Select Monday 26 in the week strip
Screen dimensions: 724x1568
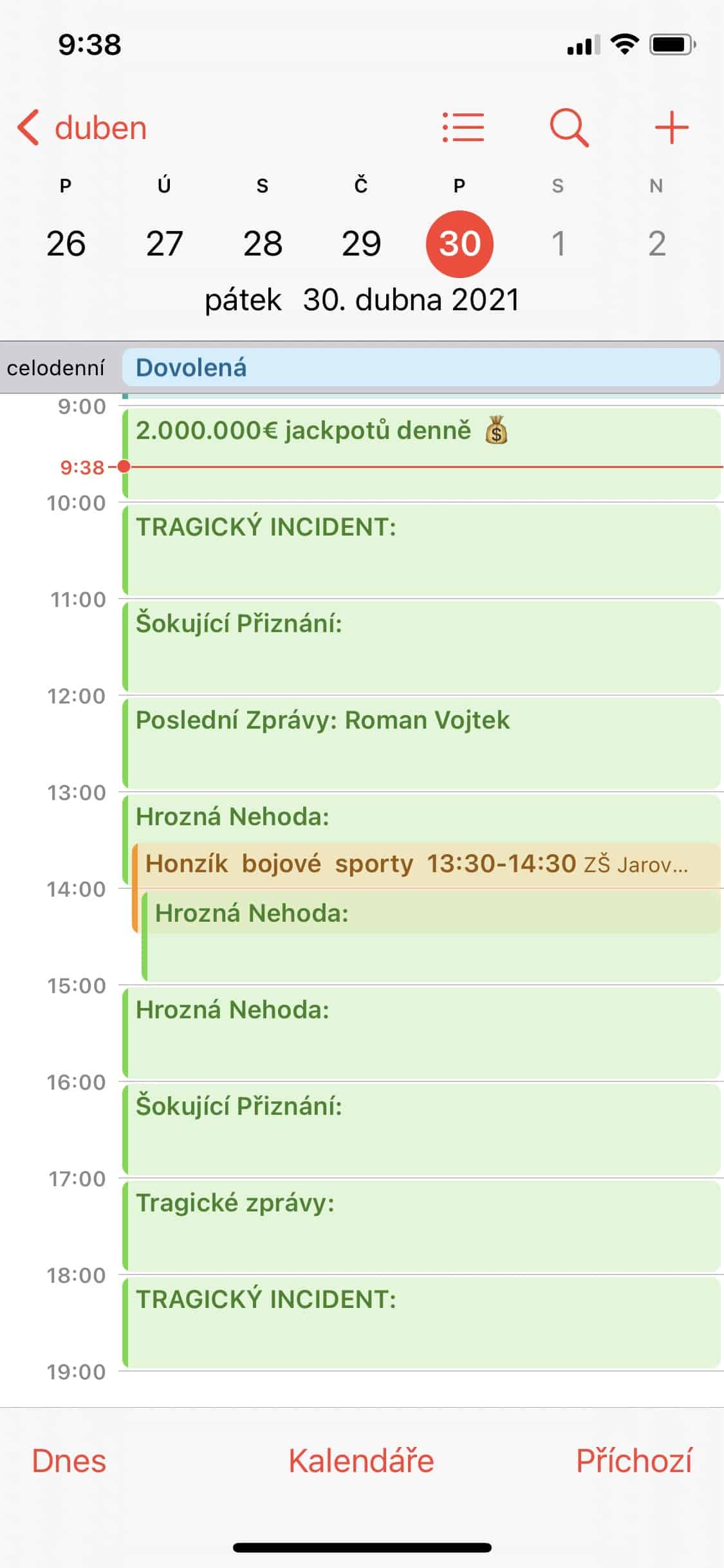tap(66, 243)
